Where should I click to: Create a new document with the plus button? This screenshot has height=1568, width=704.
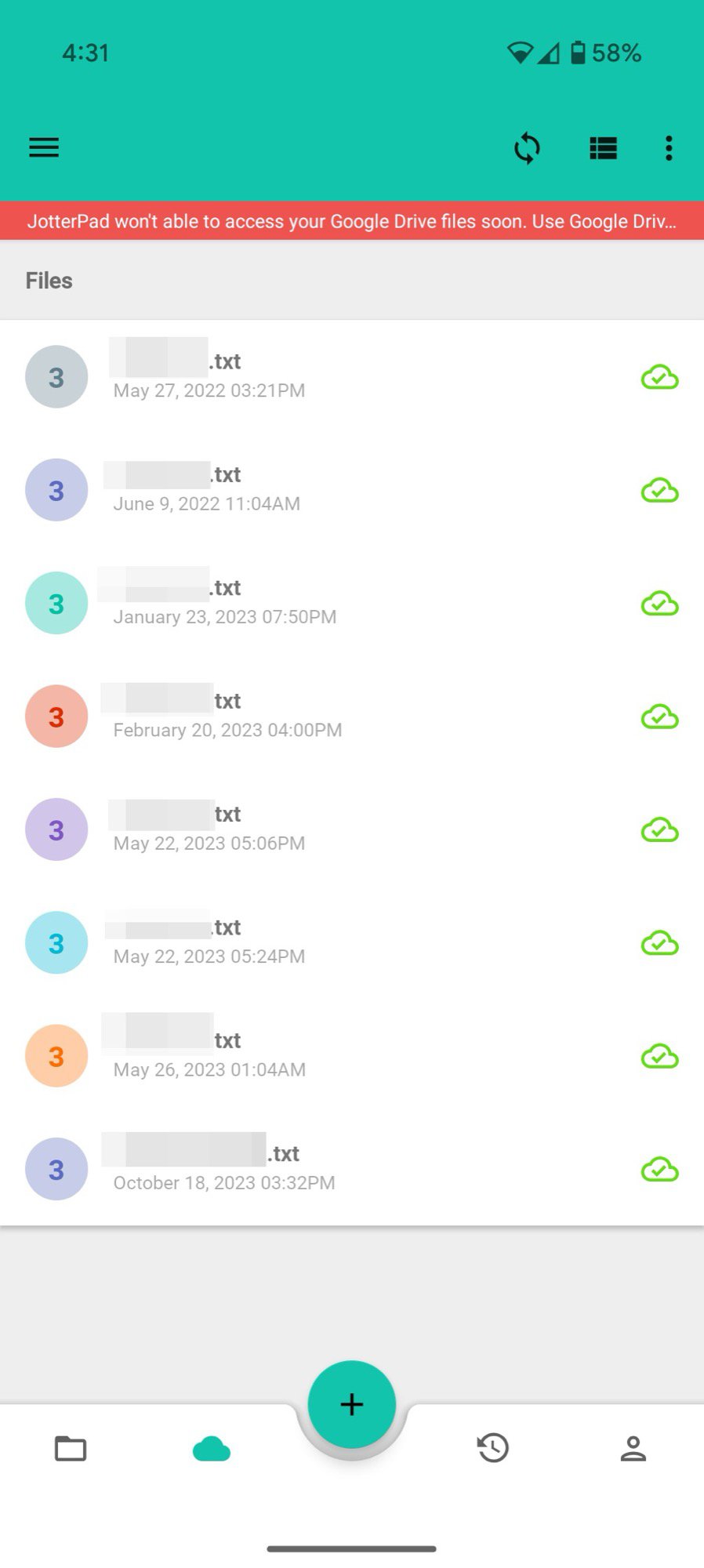point(352,1404)
